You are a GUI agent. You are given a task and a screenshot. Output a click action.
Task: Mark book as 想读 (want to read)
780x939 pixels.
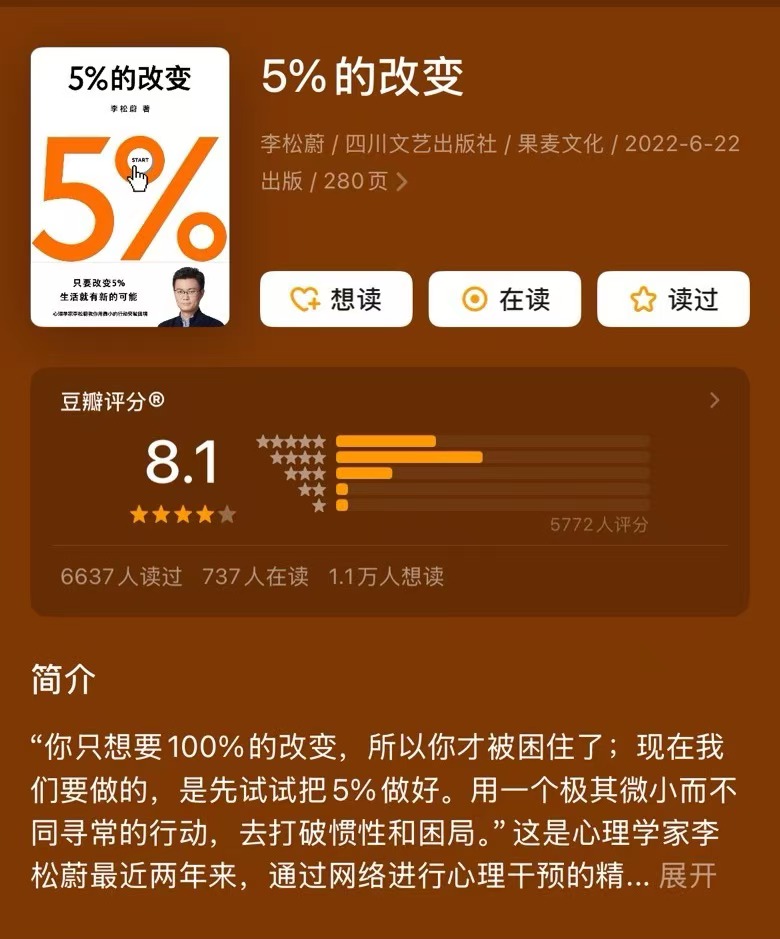pos(336,299)
